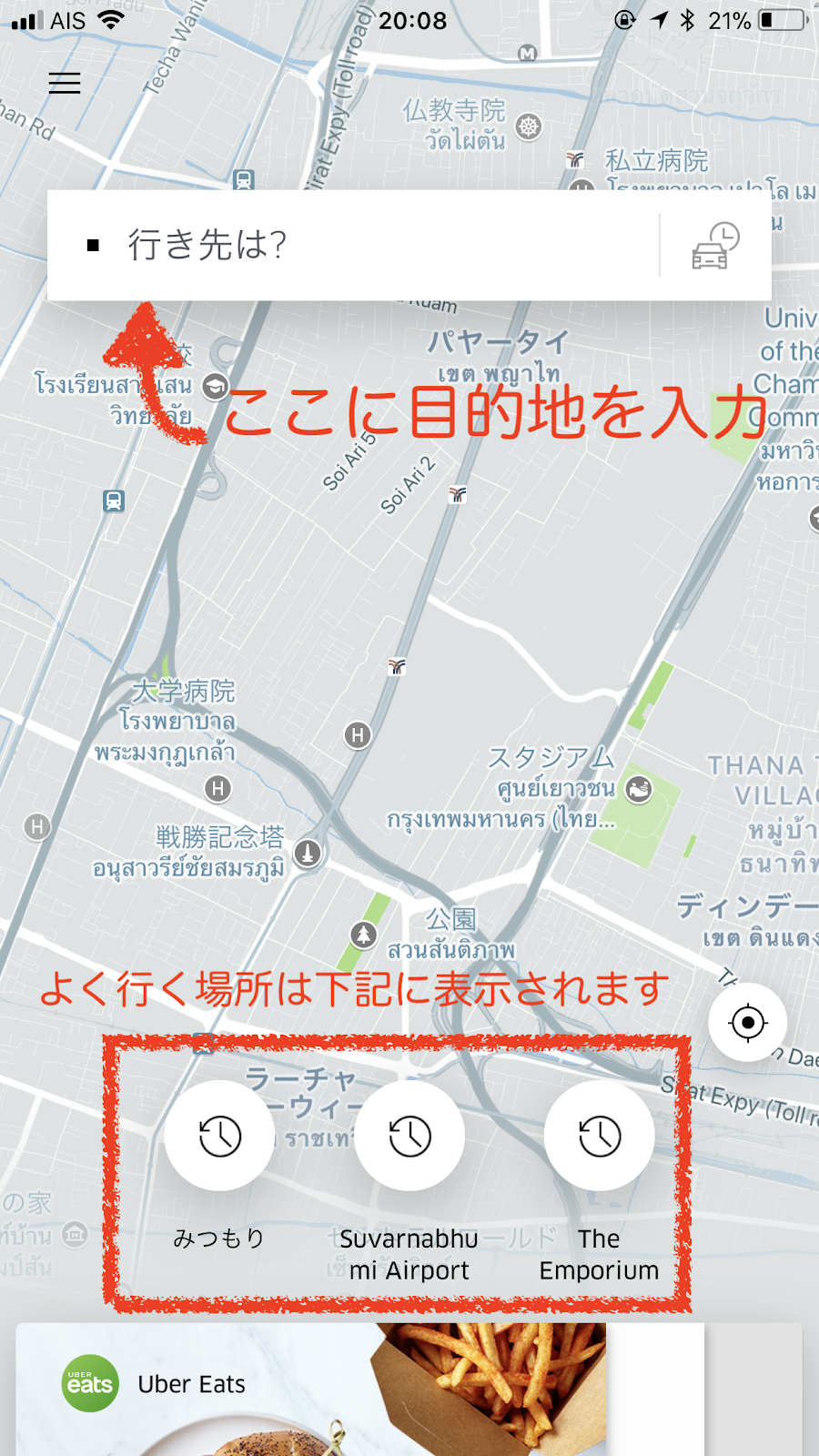Viewport: 819px width, 1456px height.
Task: Open the hamburger menu
Action: click(65, 83)
